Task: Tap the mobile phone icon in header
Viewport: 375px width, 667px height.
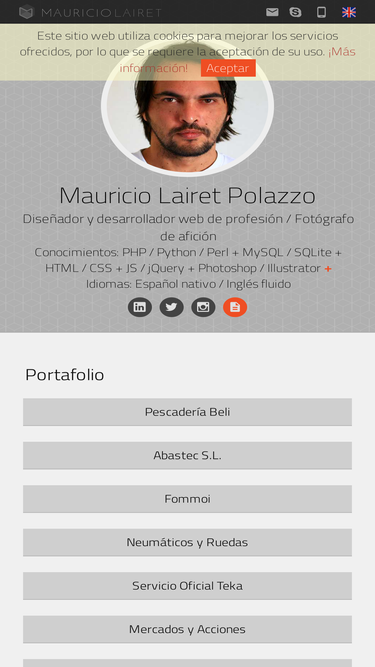Action: click(321, 12)
